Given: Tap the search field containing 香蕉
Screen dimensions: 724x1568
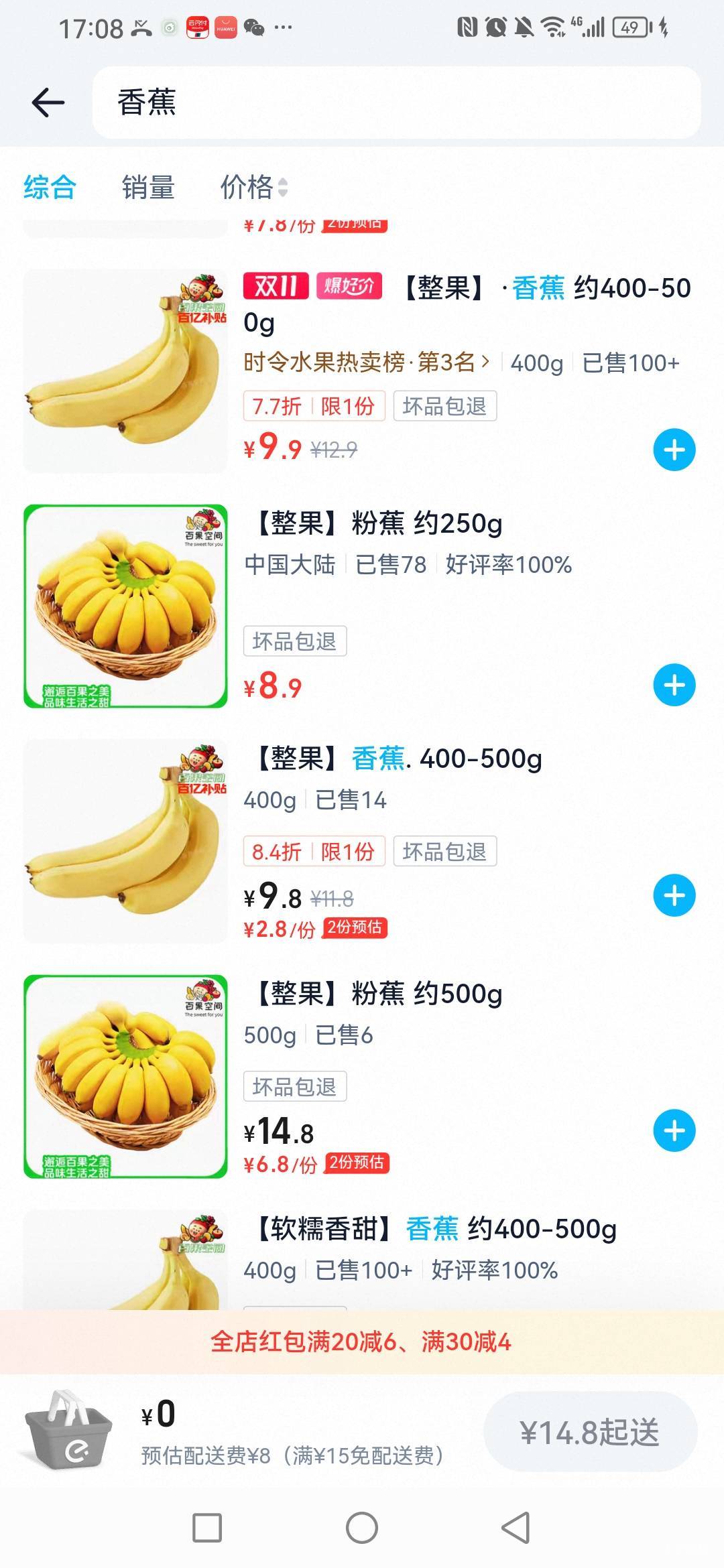Looking at the screenshot, I should click(x=396, y=103).
